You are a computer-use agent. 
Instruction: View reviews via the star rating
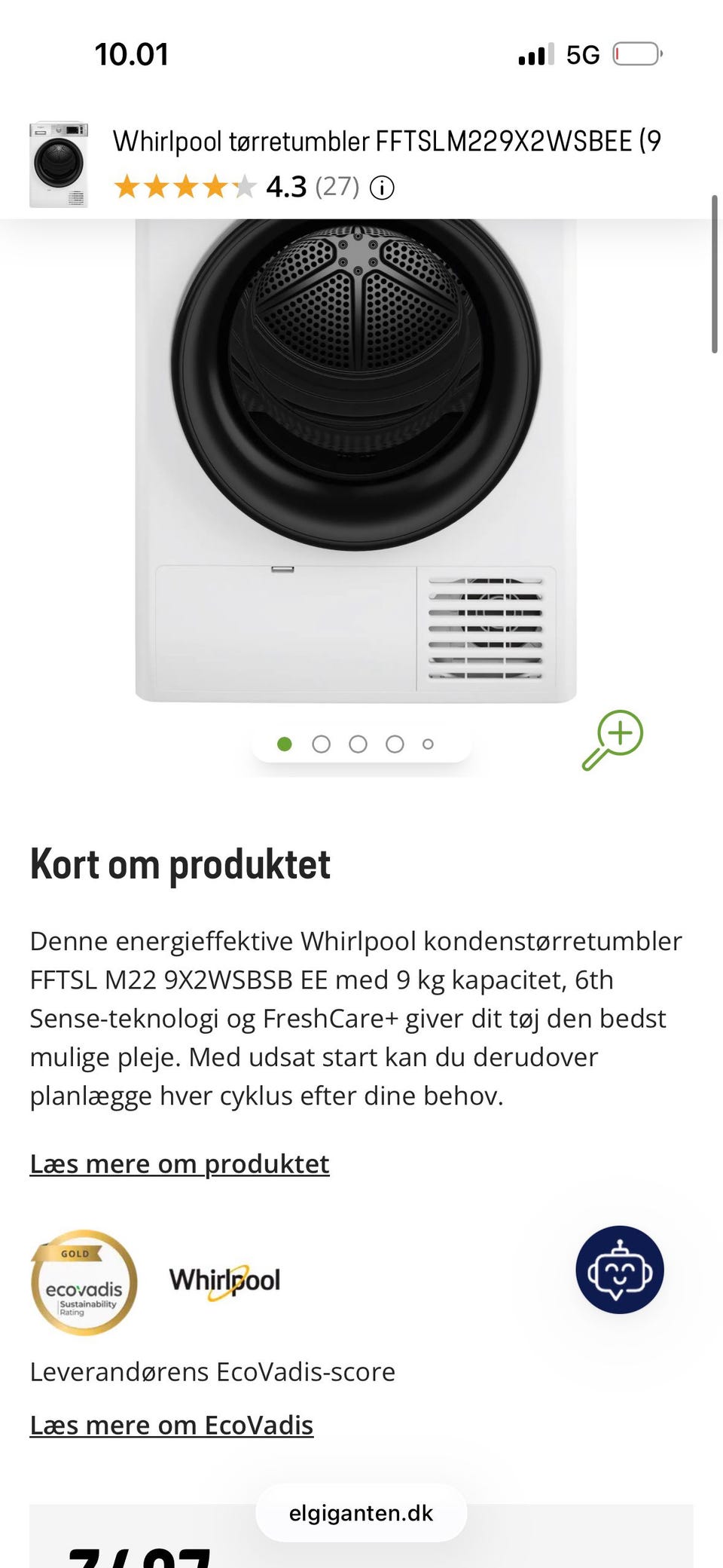[x=185, y=187]
